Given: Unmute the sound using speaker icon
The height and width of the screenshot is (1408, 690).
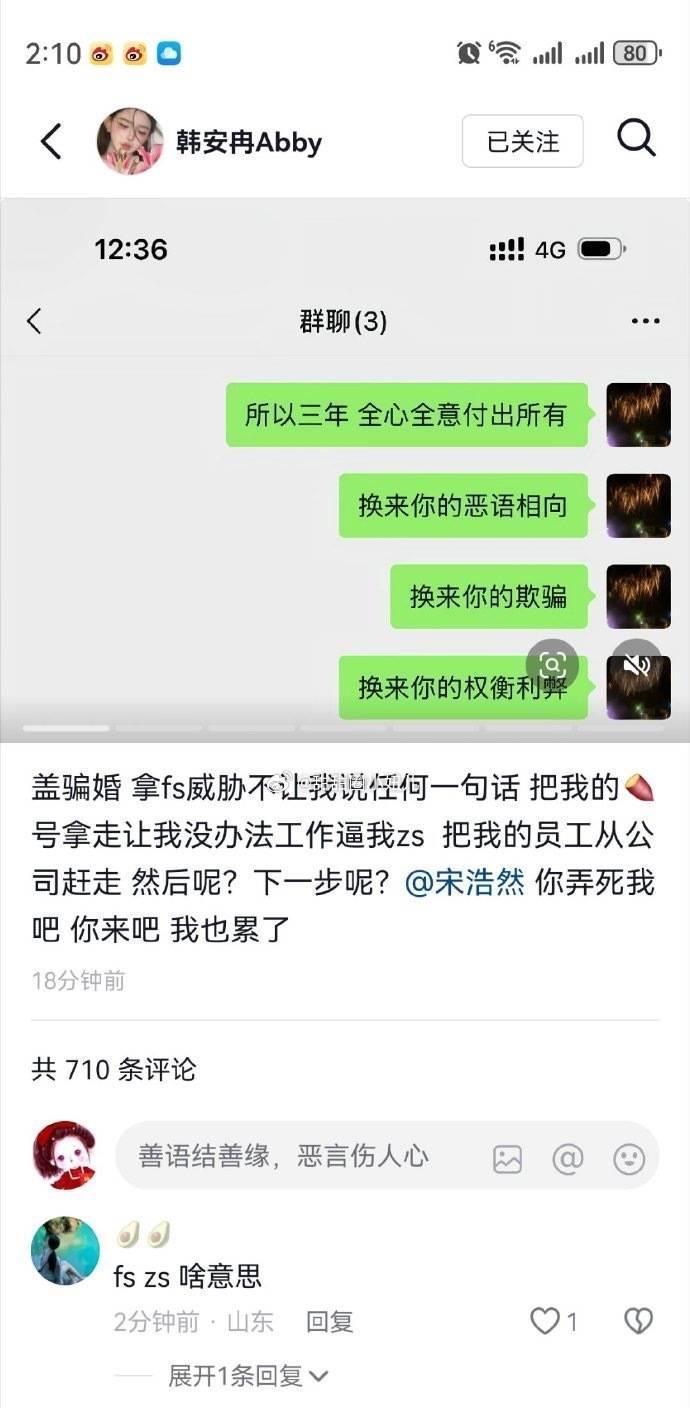Looking at the screenshot, I should tap(637, 664).
